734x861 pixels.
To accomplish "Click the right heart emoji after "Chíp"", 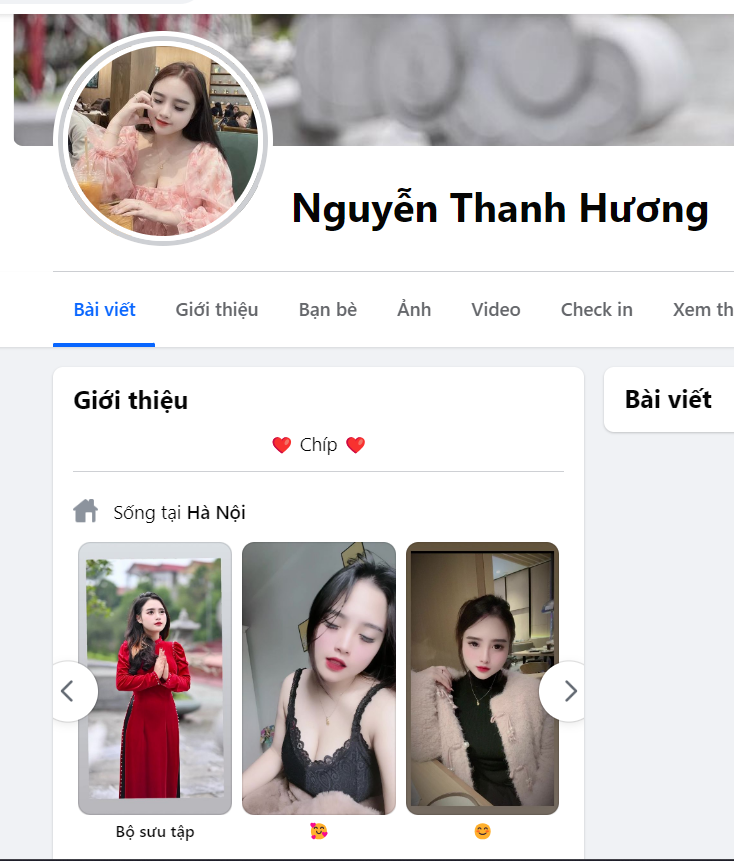I will pos(356,444).
